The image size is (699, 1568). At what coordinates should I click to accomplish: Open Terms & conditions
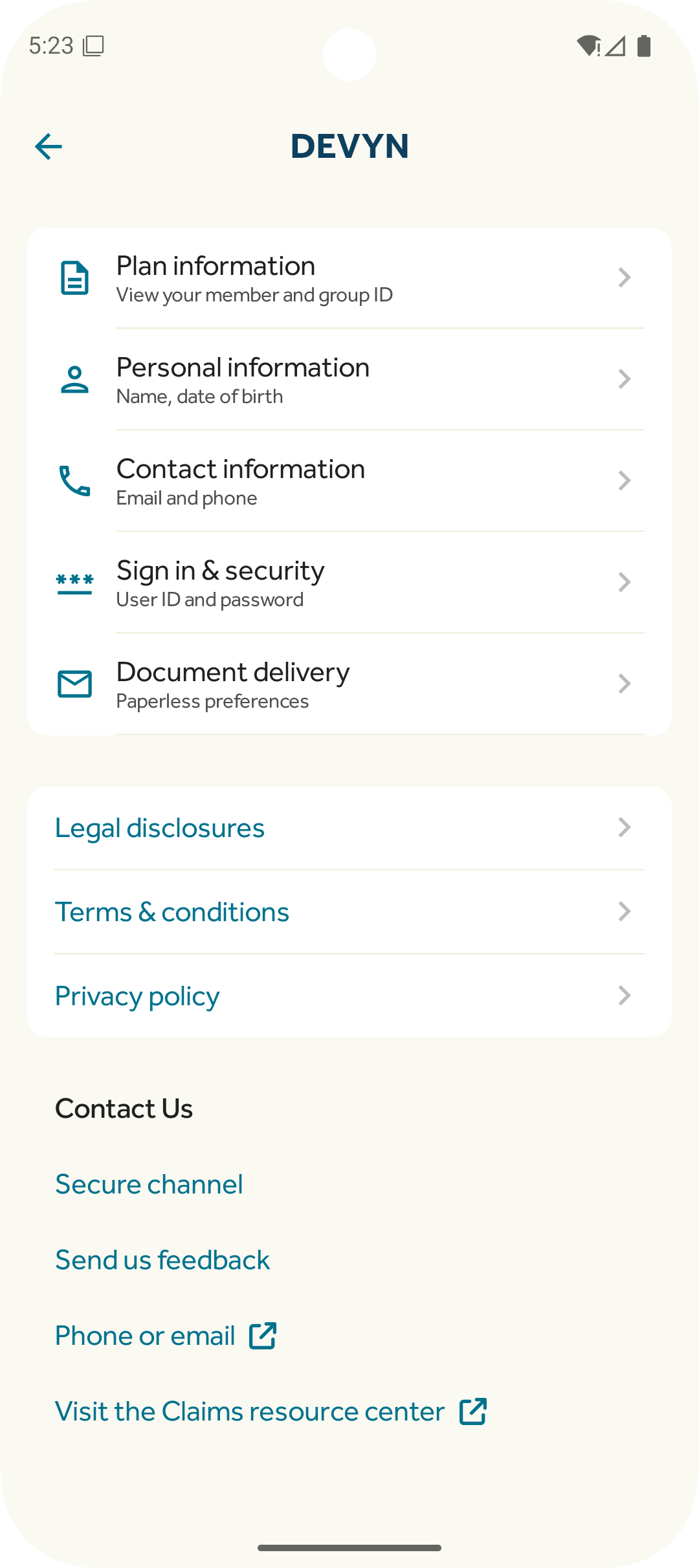(348, 912)
